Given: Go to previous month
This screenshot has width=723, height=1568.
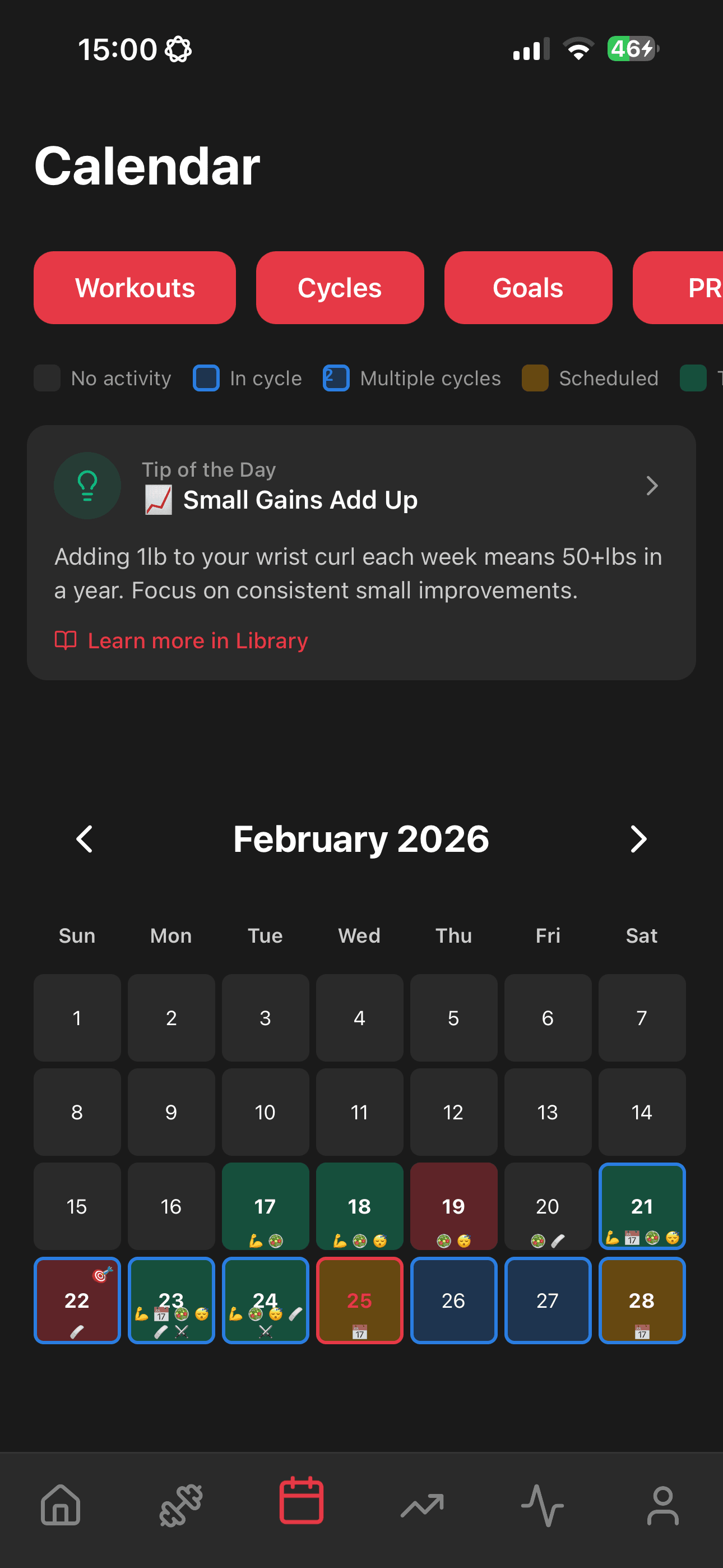Looking at the screenshot, I should click(x=85, y=839).
